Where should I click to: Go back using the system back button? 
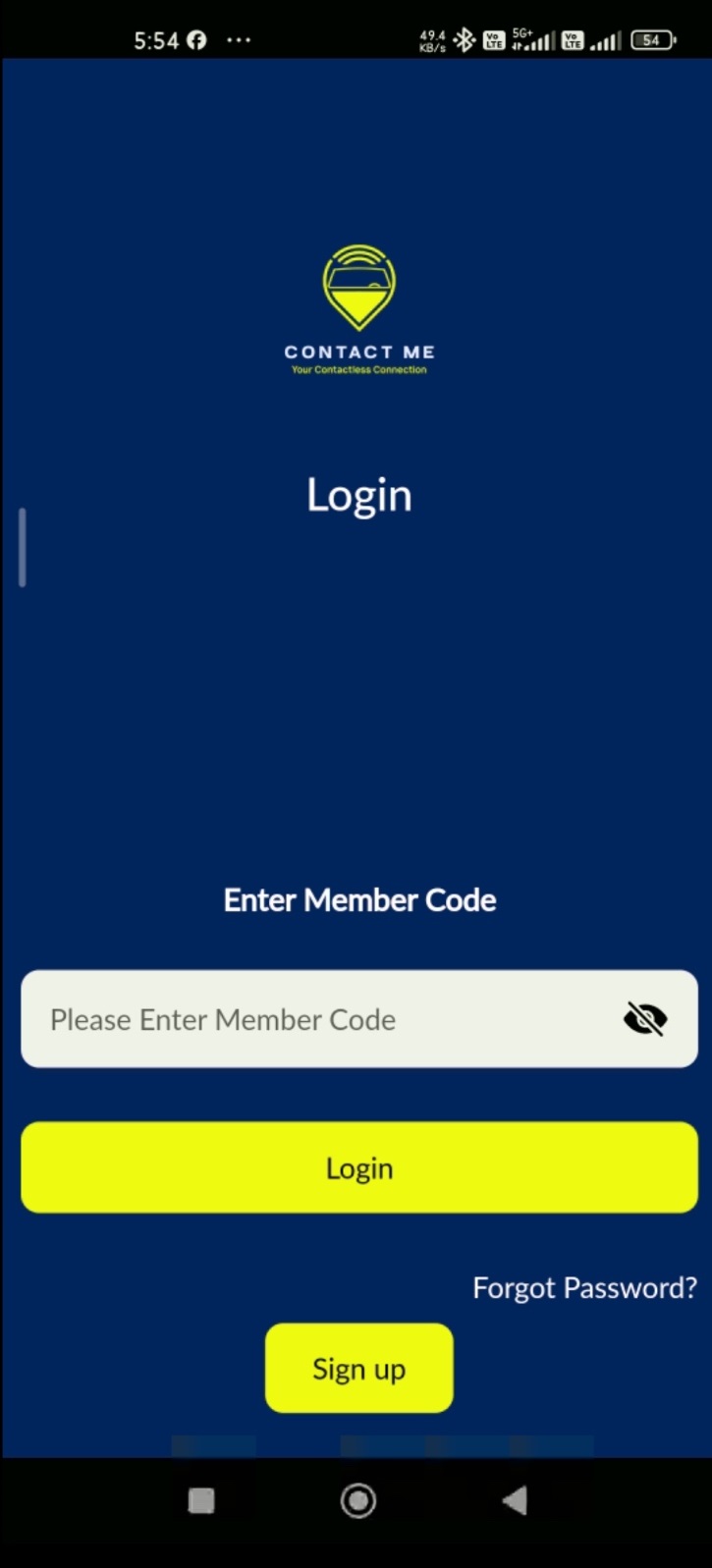coord(515,1500)
